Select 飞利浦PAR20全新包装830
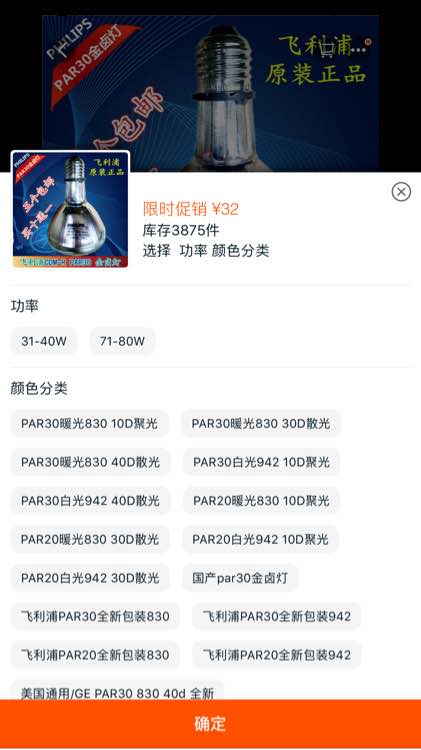The image size is (421, 750). click(x=95, y=655)
